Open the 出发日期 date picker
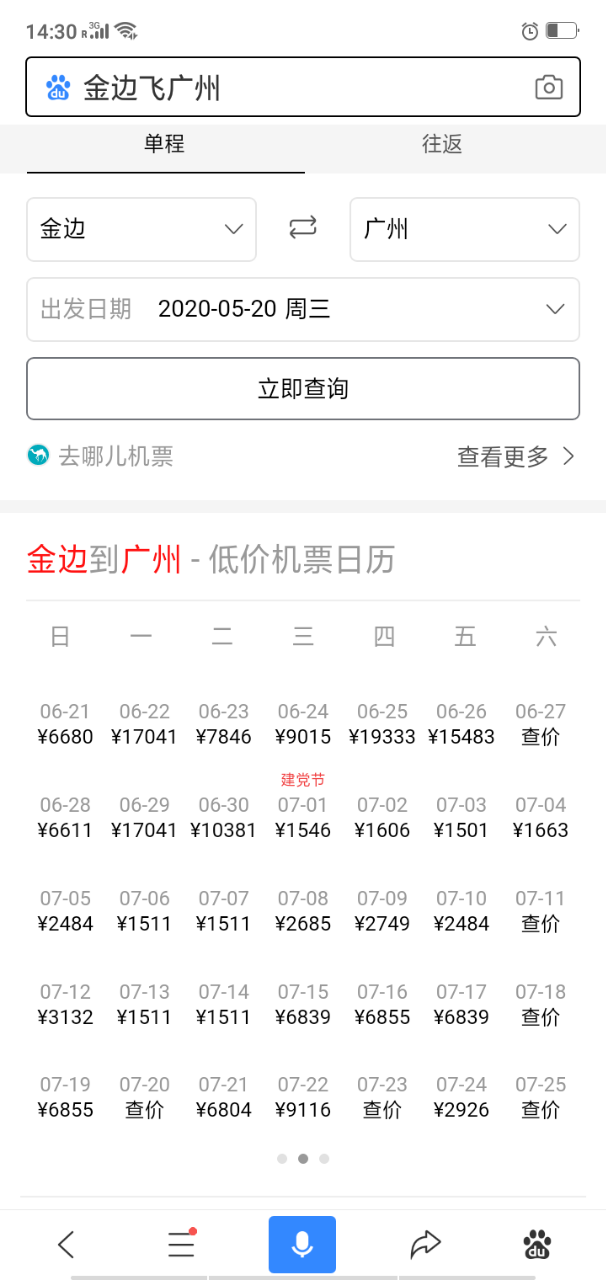The image size is (606, 1280). pos(303,309)
